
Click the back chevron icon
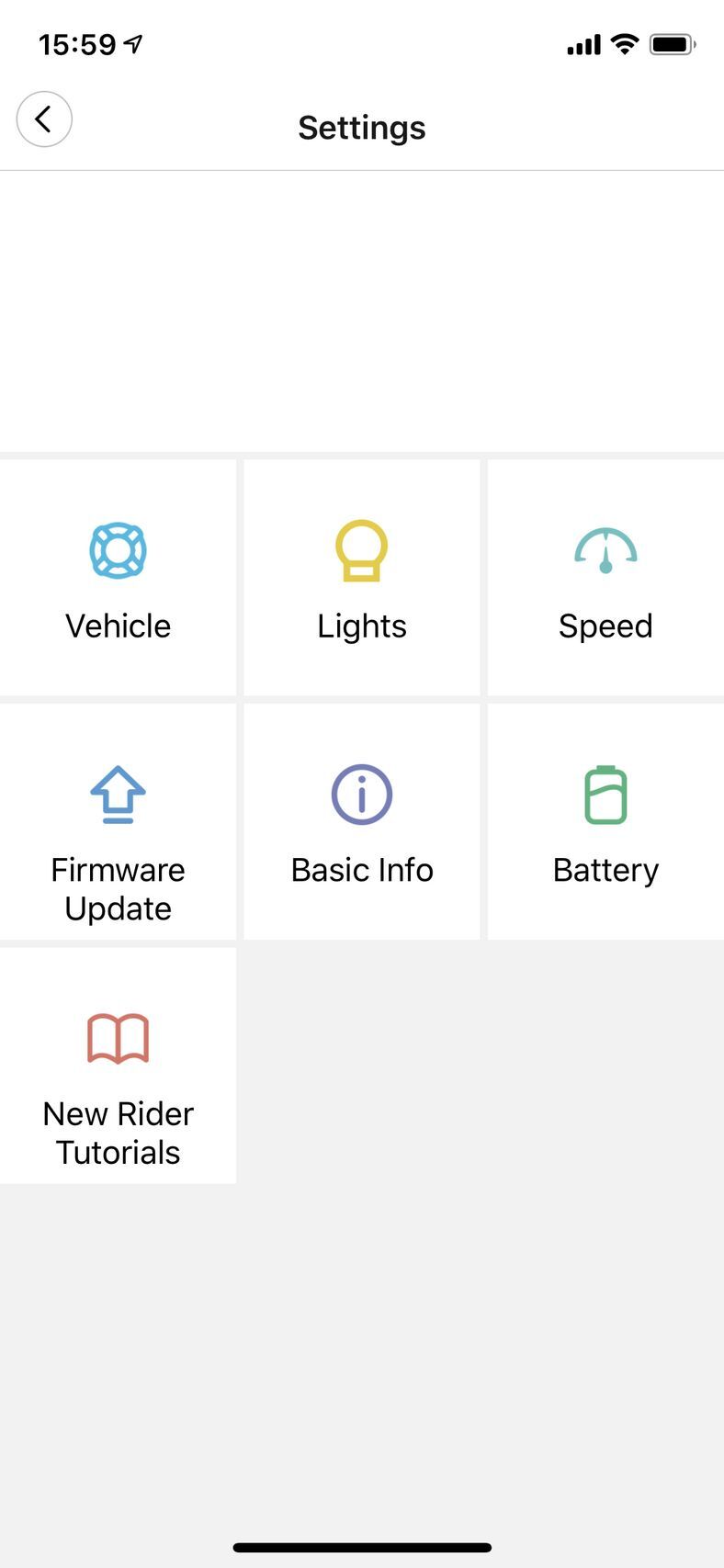(44, 119)
